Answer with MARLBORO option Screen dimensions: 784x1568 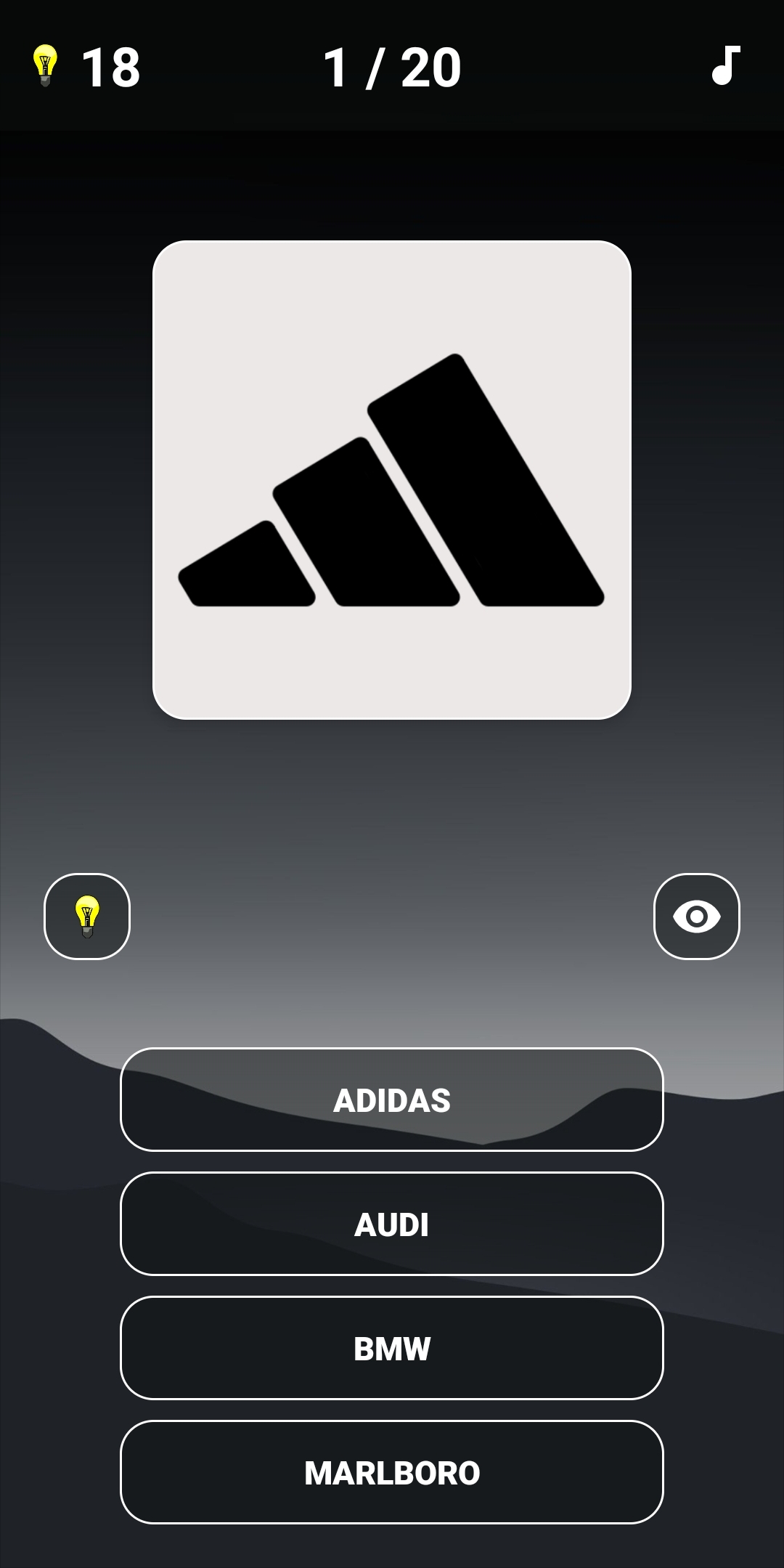392,1472
